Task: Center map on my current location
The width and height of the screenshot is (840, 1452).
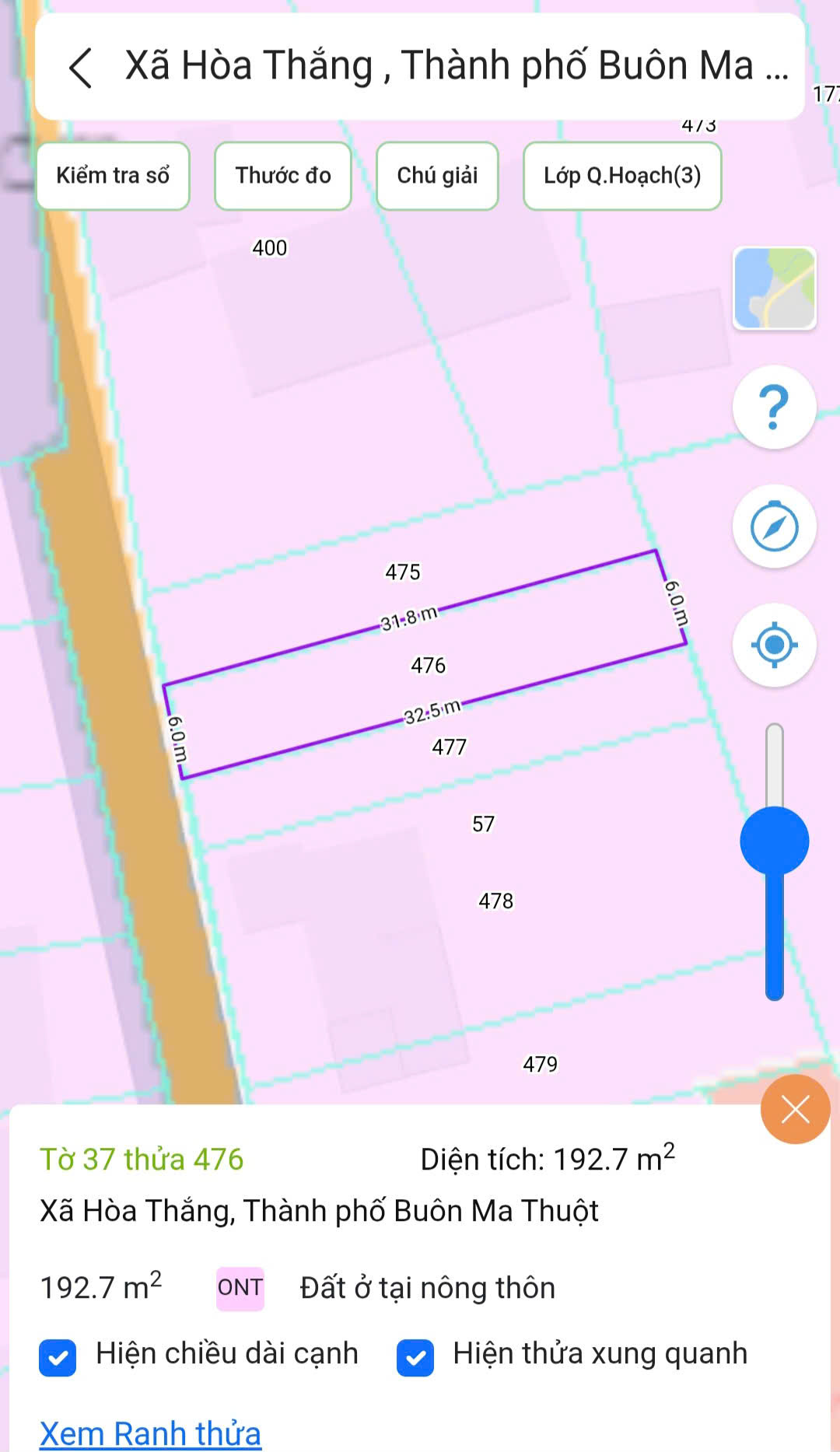Action: click(774, 645)
